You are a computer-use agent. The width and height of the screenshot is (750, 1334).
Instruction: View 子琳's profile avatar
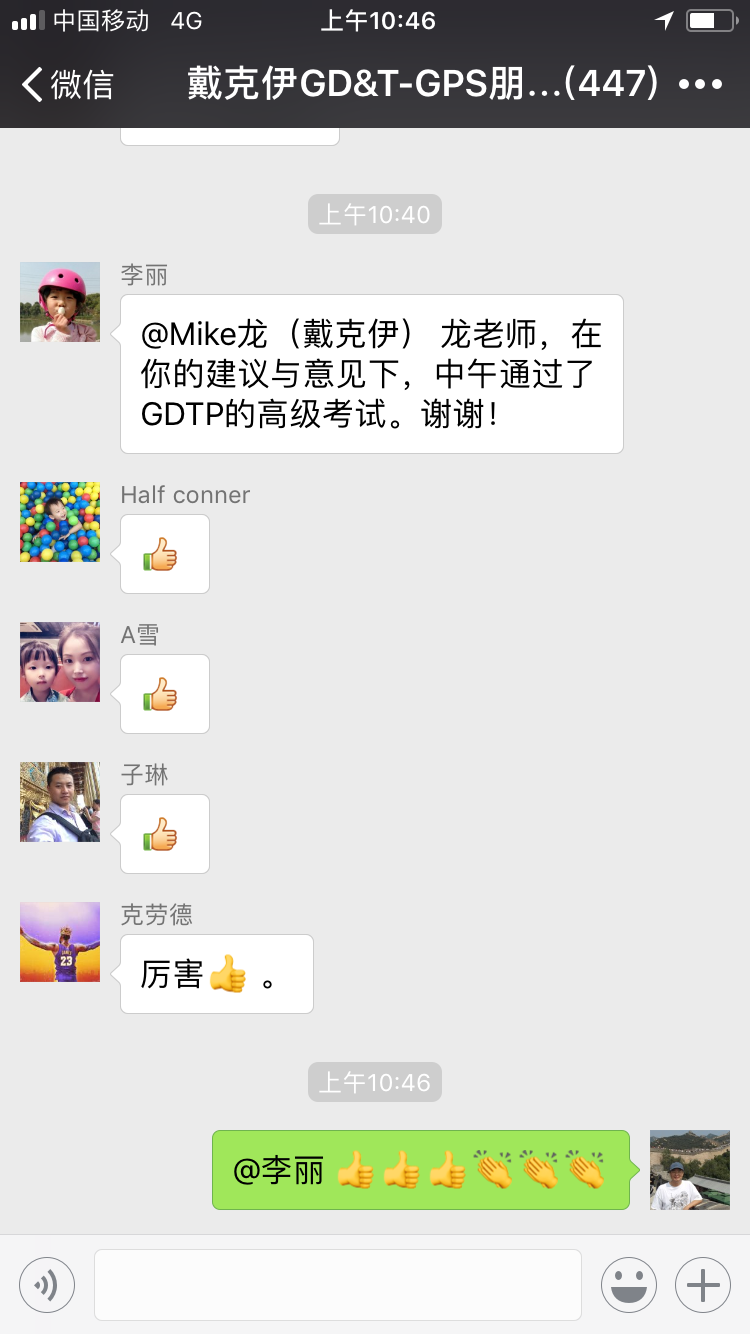point(60,802)
